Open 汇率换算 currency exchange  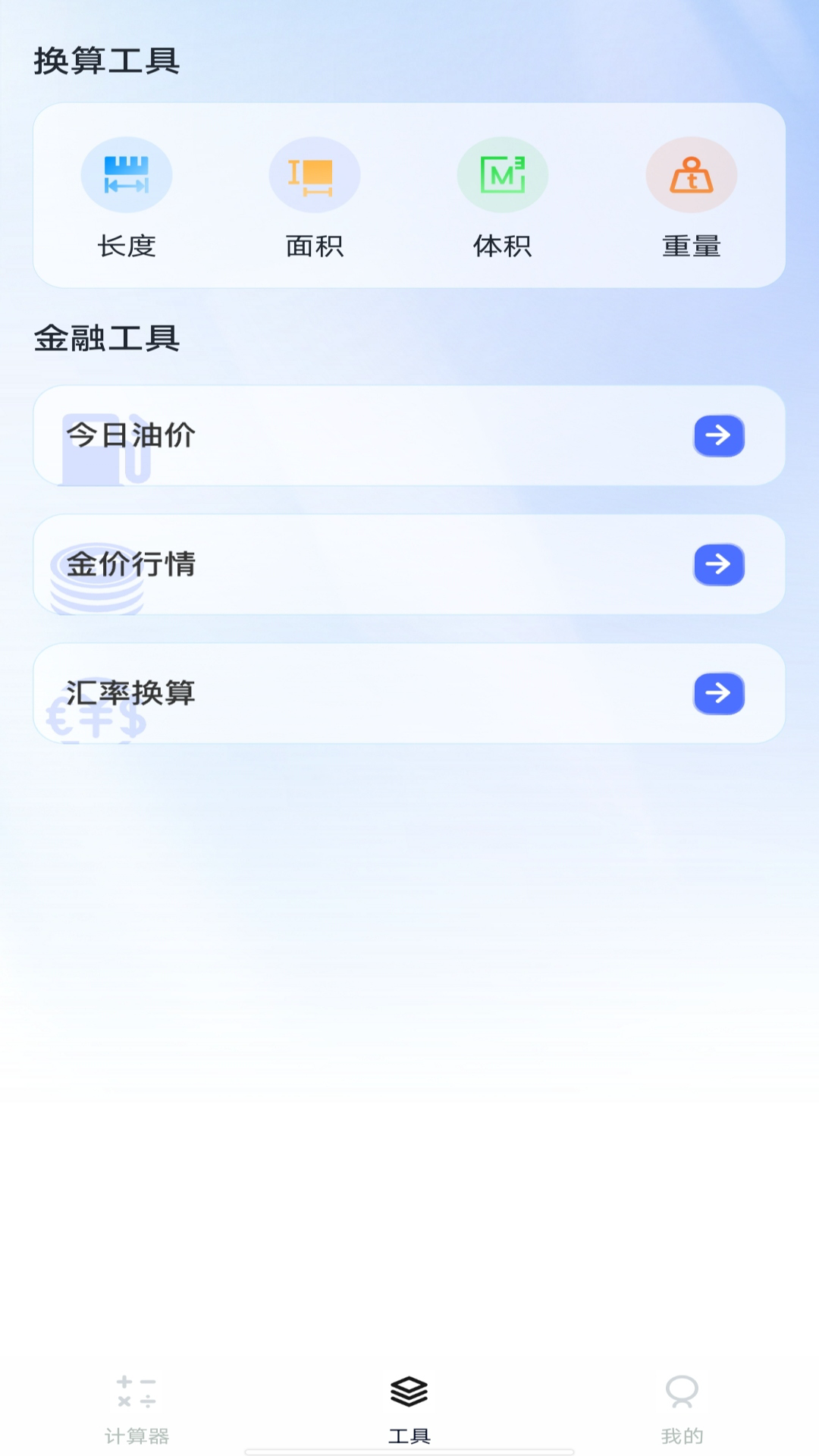409,694
